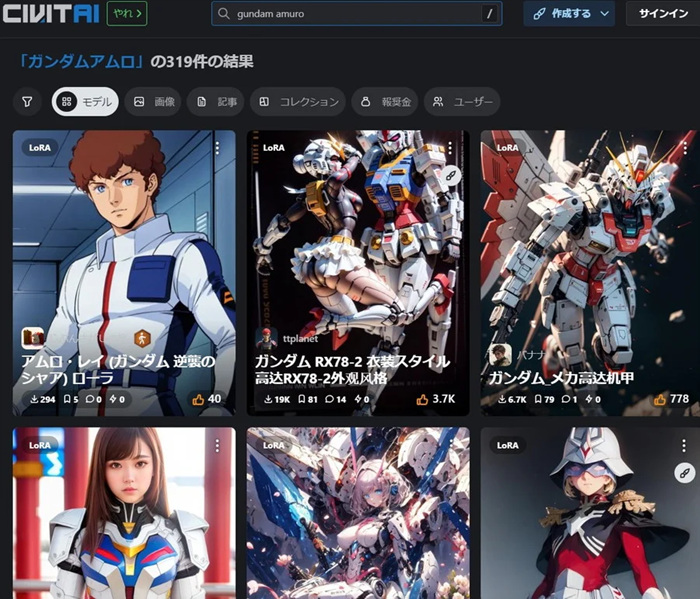Tap the サインイン button
The image size is (700, 599).
(662, 14)
